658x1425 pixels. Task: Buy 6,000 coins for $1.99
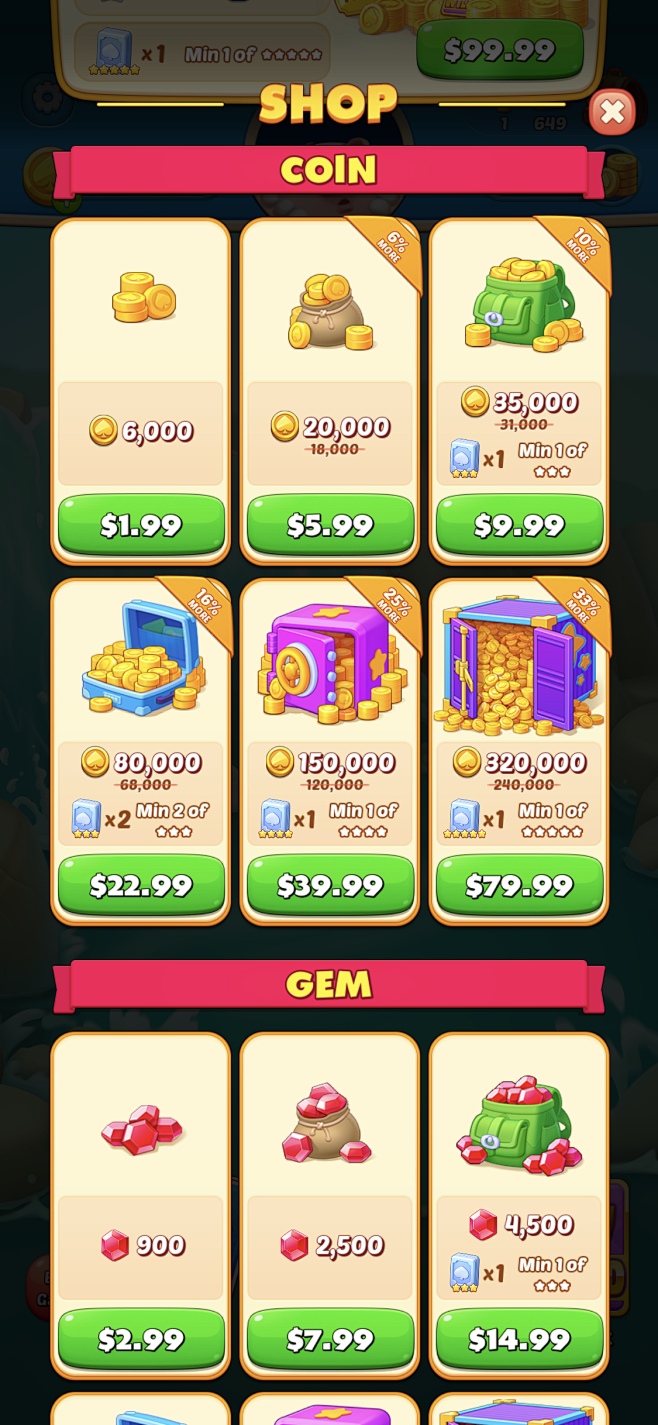coord(141,525)
